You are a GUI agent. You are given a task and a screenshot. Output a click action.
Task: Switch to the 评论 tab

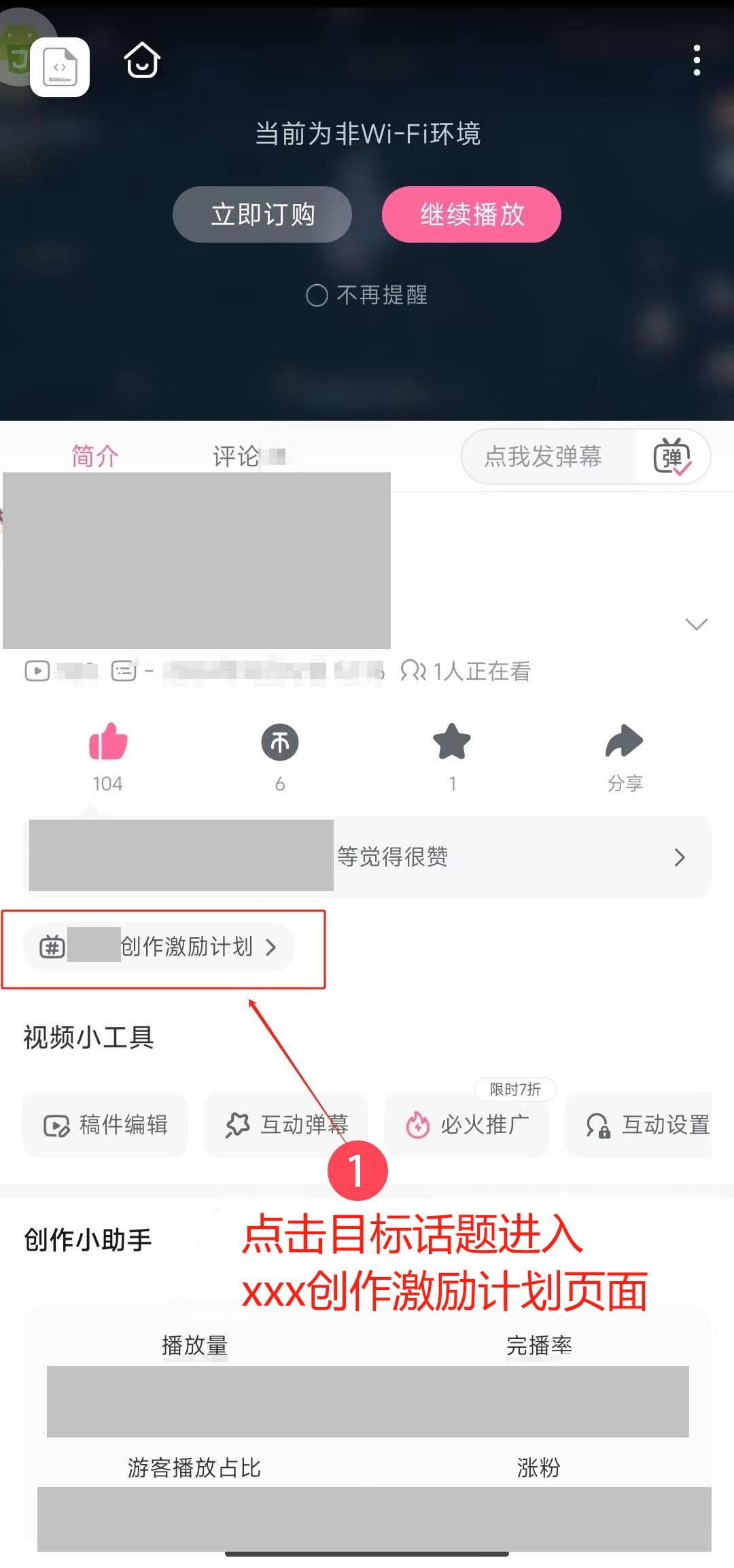[237, 455]
